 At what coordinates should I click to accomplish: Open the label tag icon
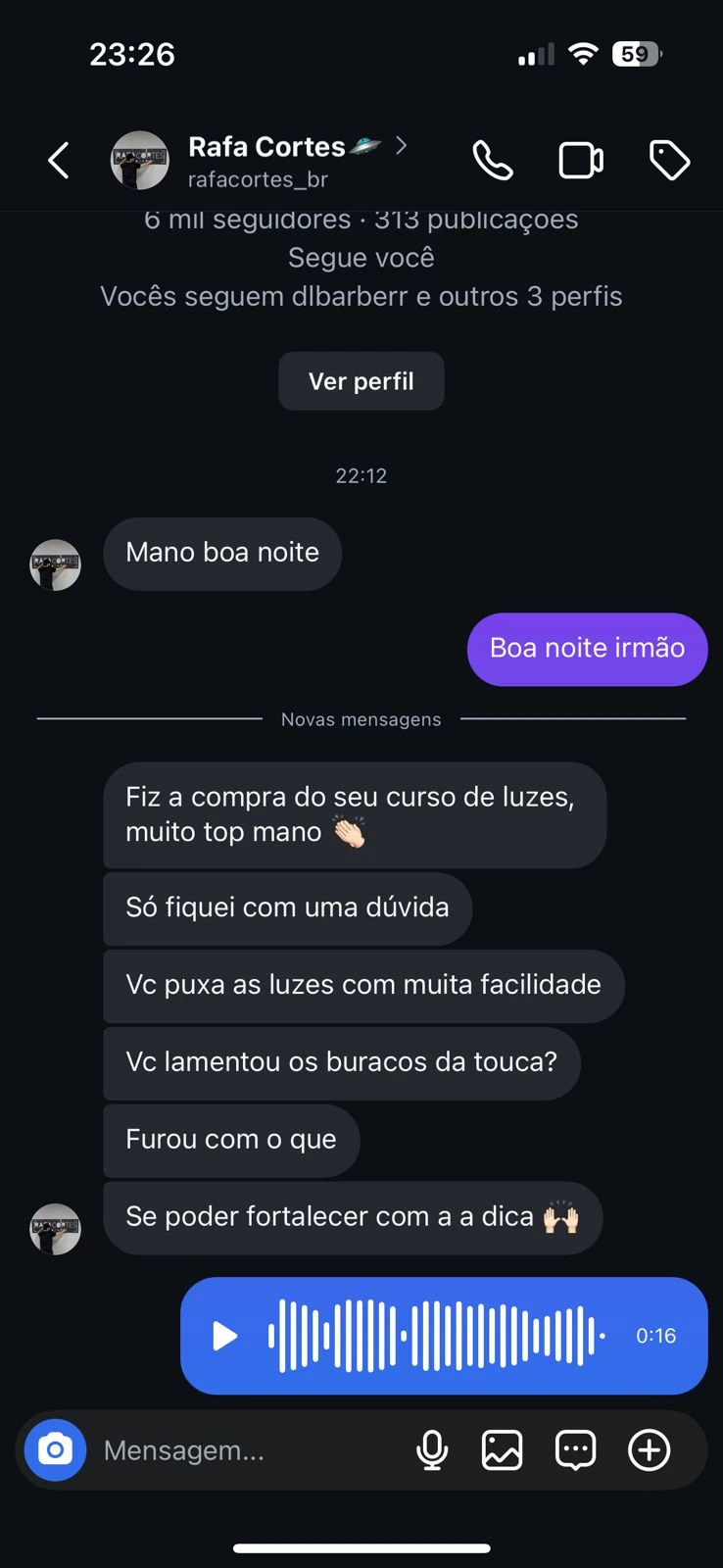click(670, 161)
